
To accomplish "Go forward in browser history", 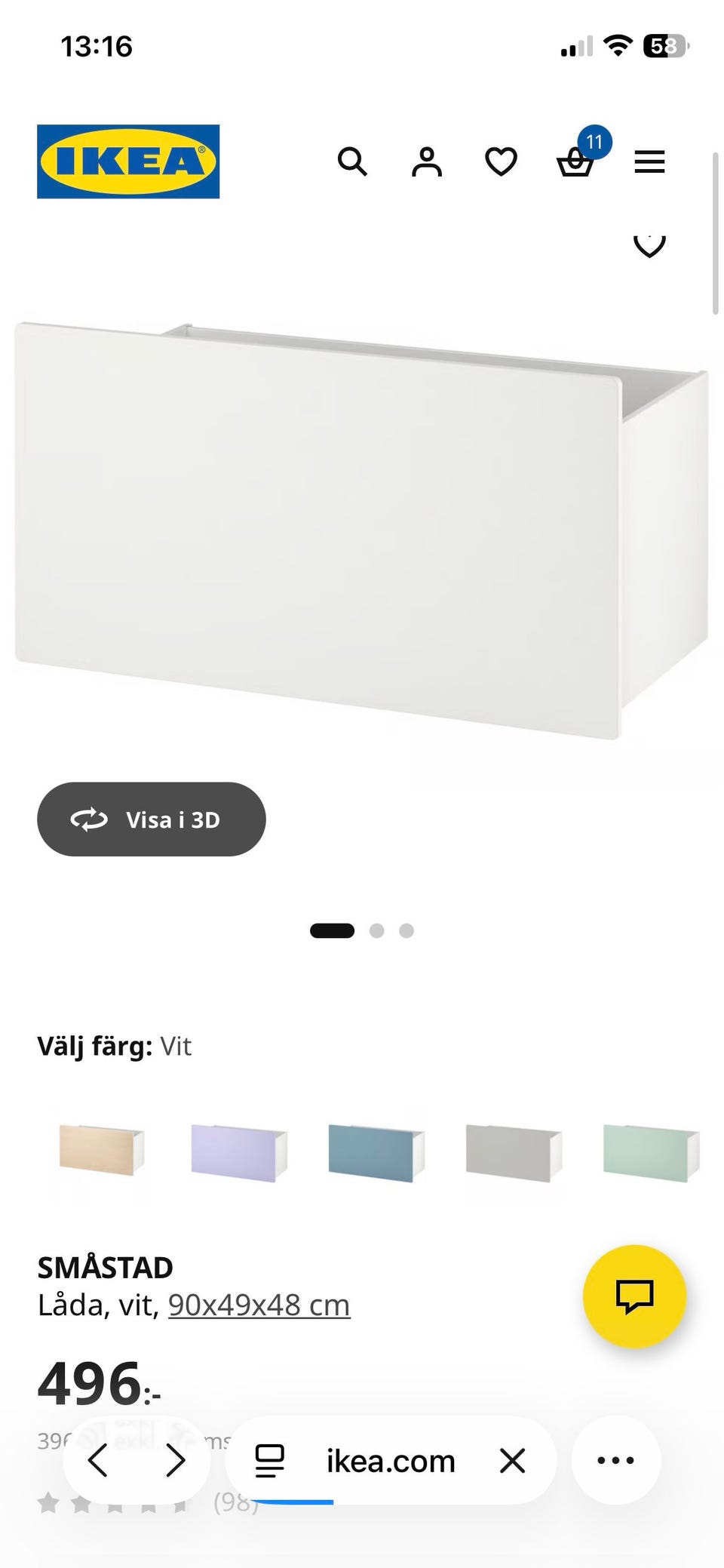I will click(x=175, y=1460).
